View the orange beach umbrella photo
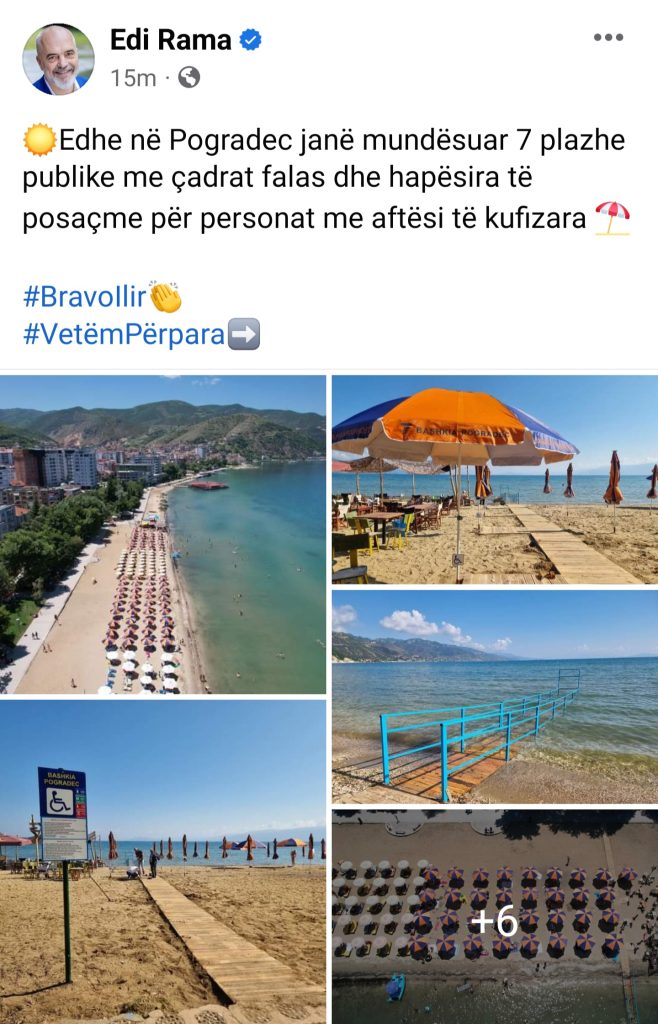Viewport: 658px width, 1024px height. click(x=494, y=479)
